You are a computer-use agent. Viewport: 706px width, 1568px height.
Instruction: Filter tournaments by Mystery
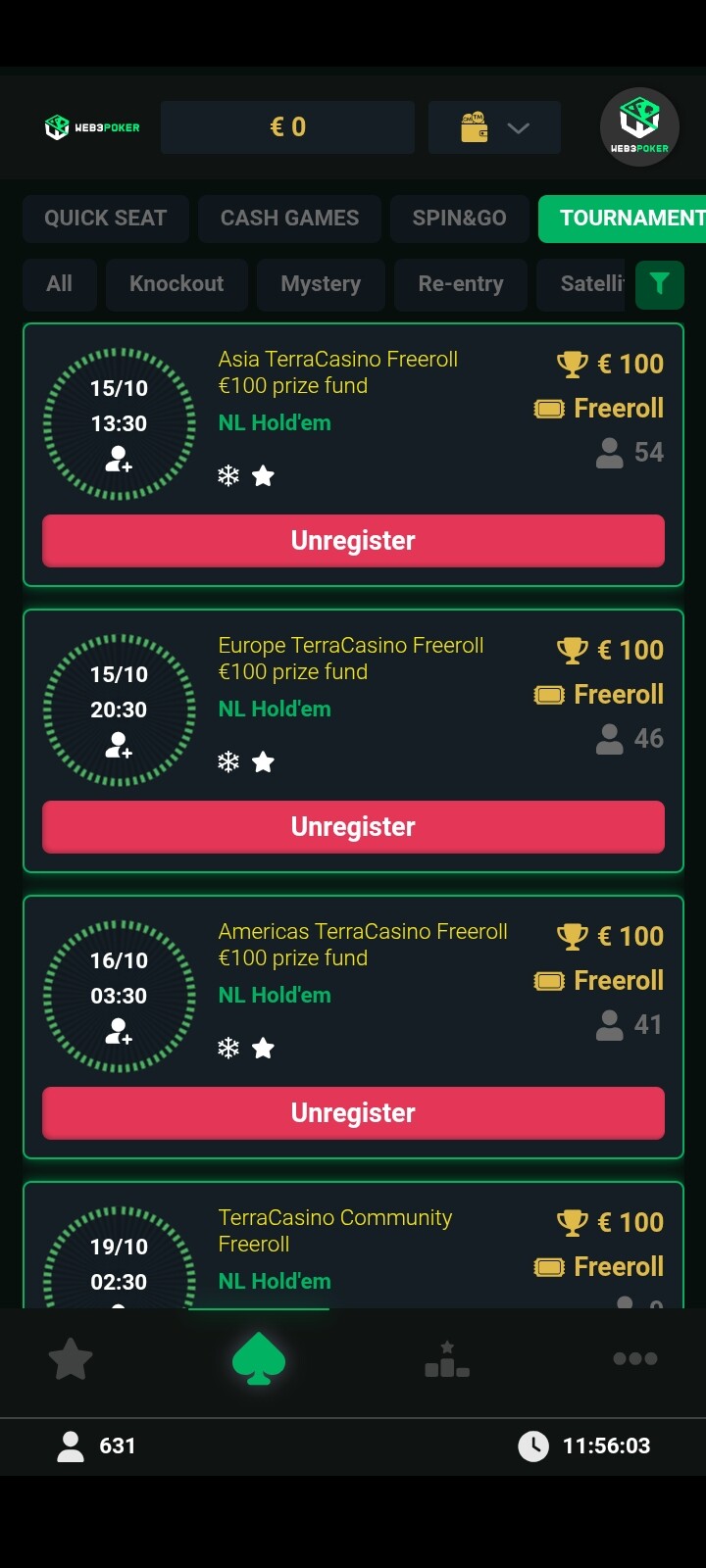point(321,284)
